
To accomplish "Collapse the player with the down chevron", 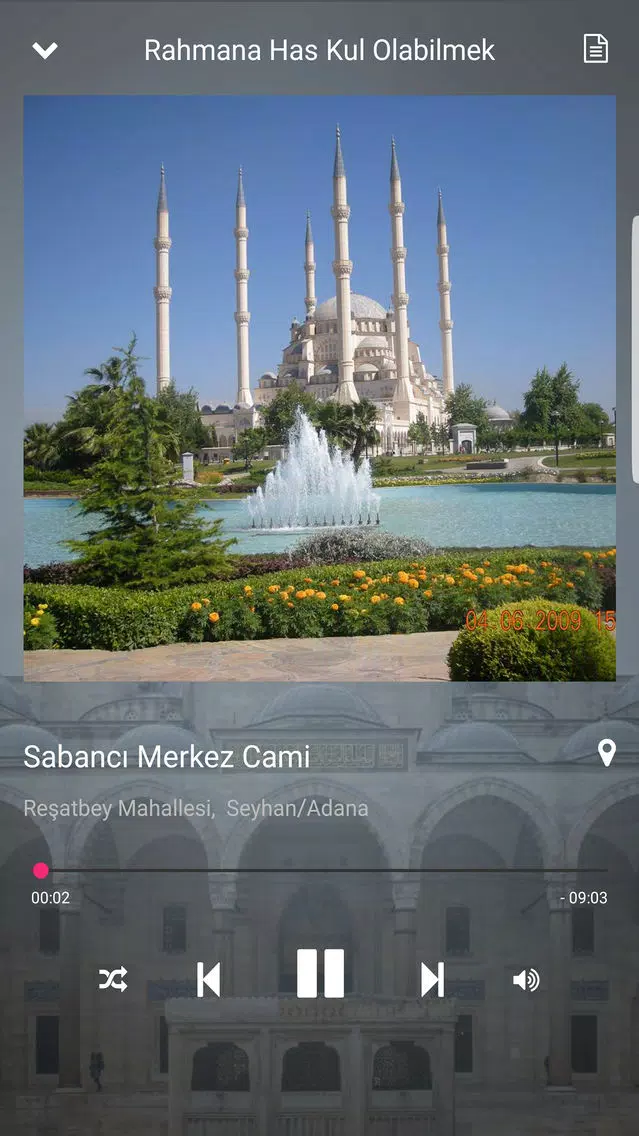I will point(45,50).
